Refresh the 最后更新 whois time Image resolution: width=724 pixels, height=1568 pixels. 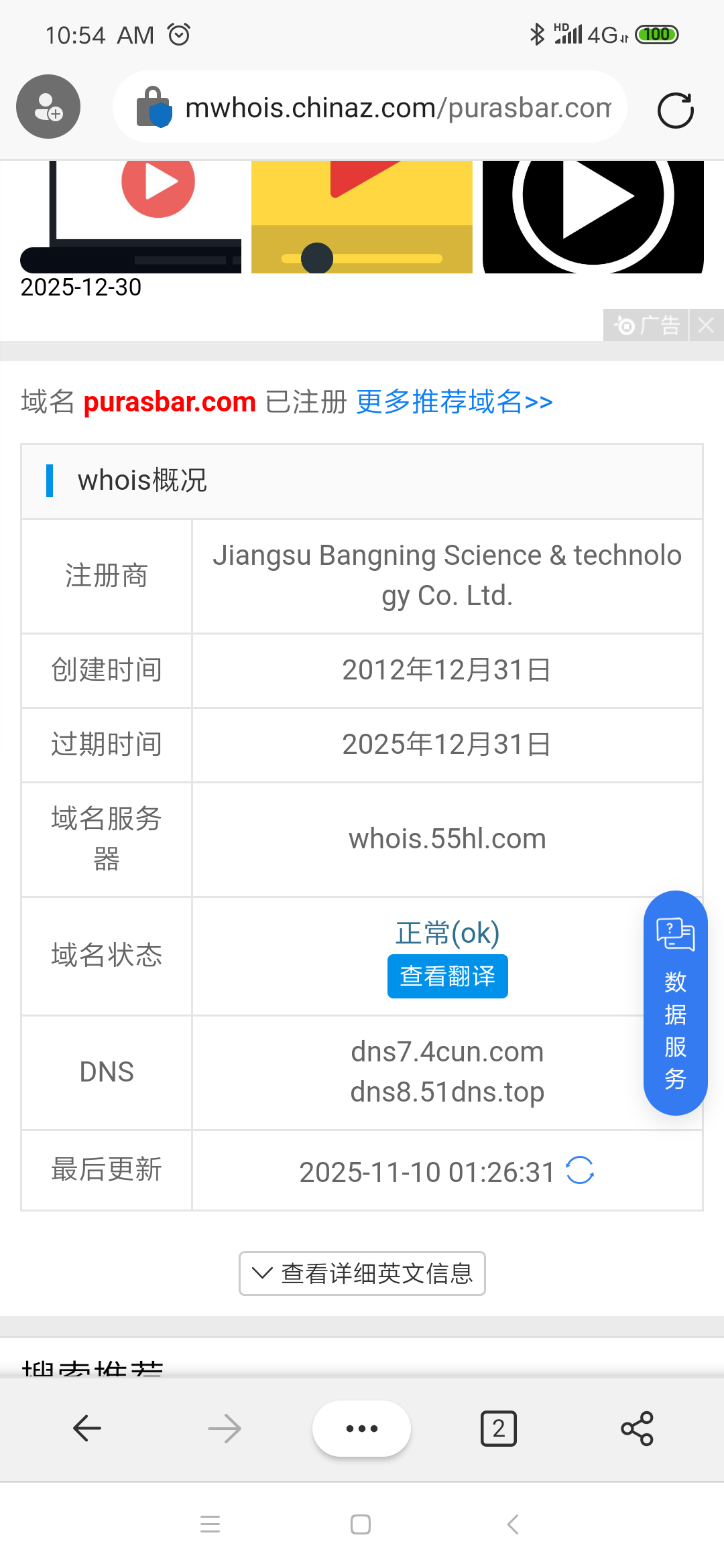coord(580,1171)
